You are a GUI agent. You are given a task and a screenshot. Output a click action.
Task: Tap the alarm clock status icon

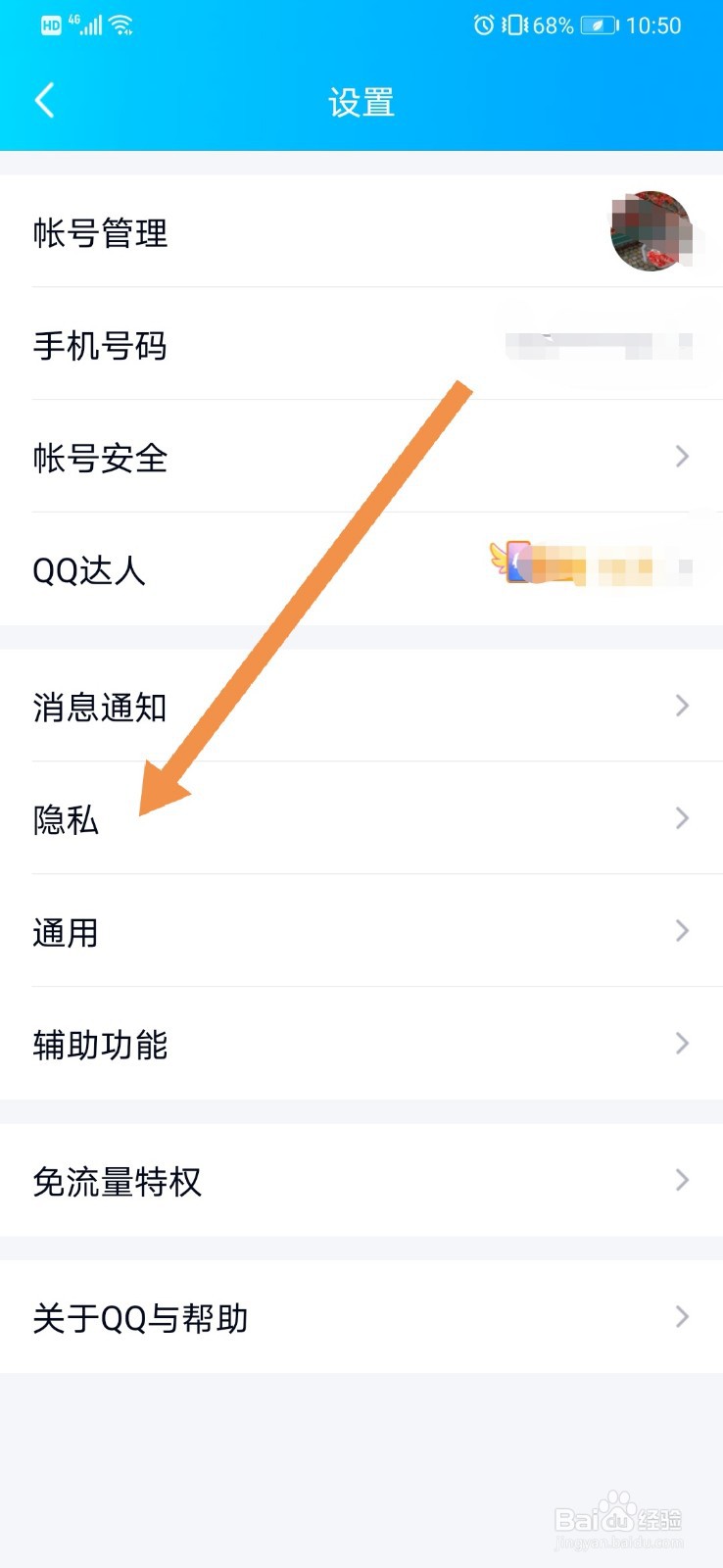click(482, 25)
